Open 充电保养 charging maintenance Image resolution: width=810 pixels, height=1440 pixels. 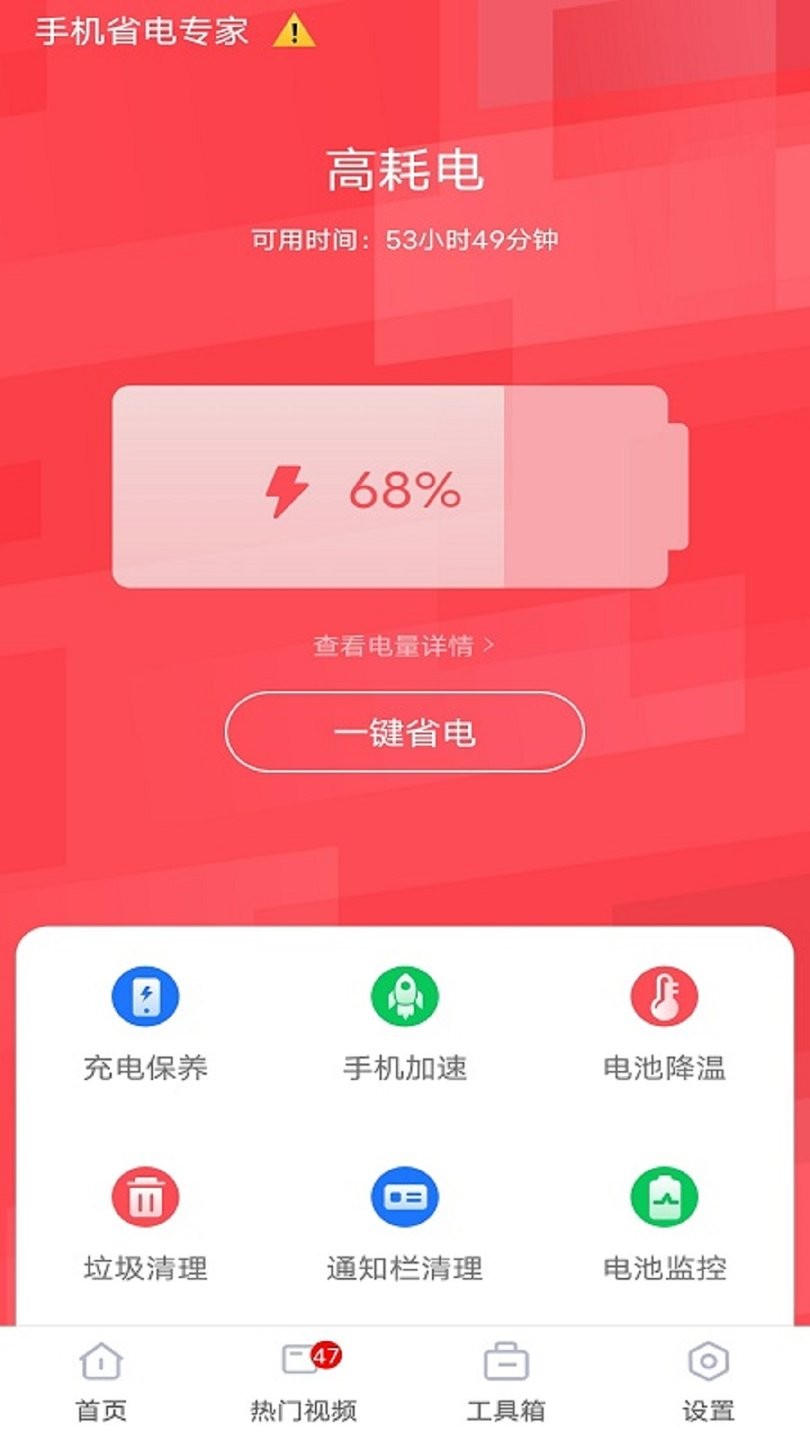click(x=145, y=1020)
